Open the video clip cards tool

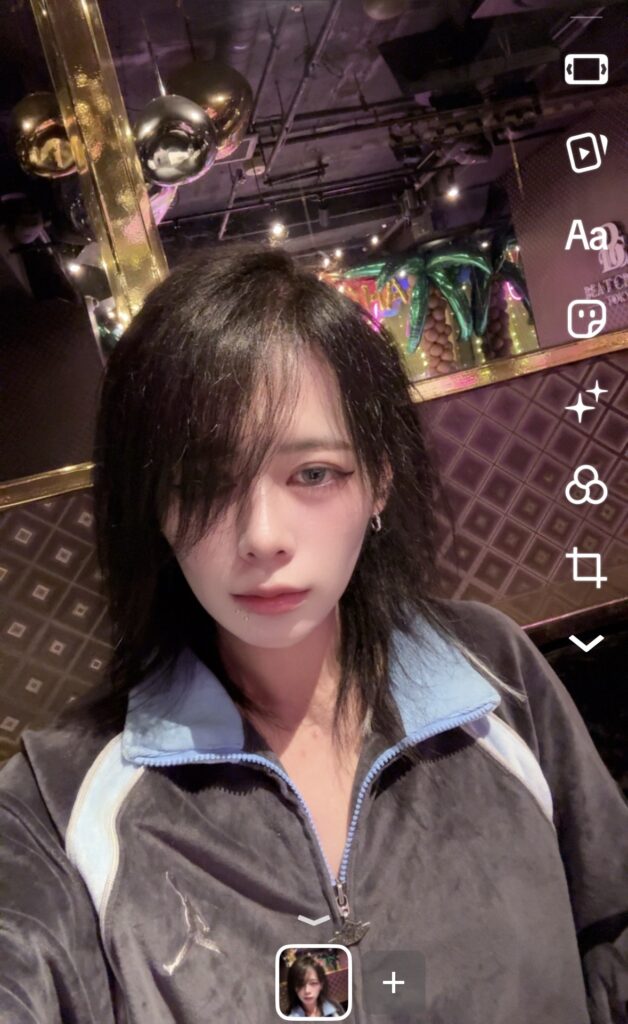[585, 152]
